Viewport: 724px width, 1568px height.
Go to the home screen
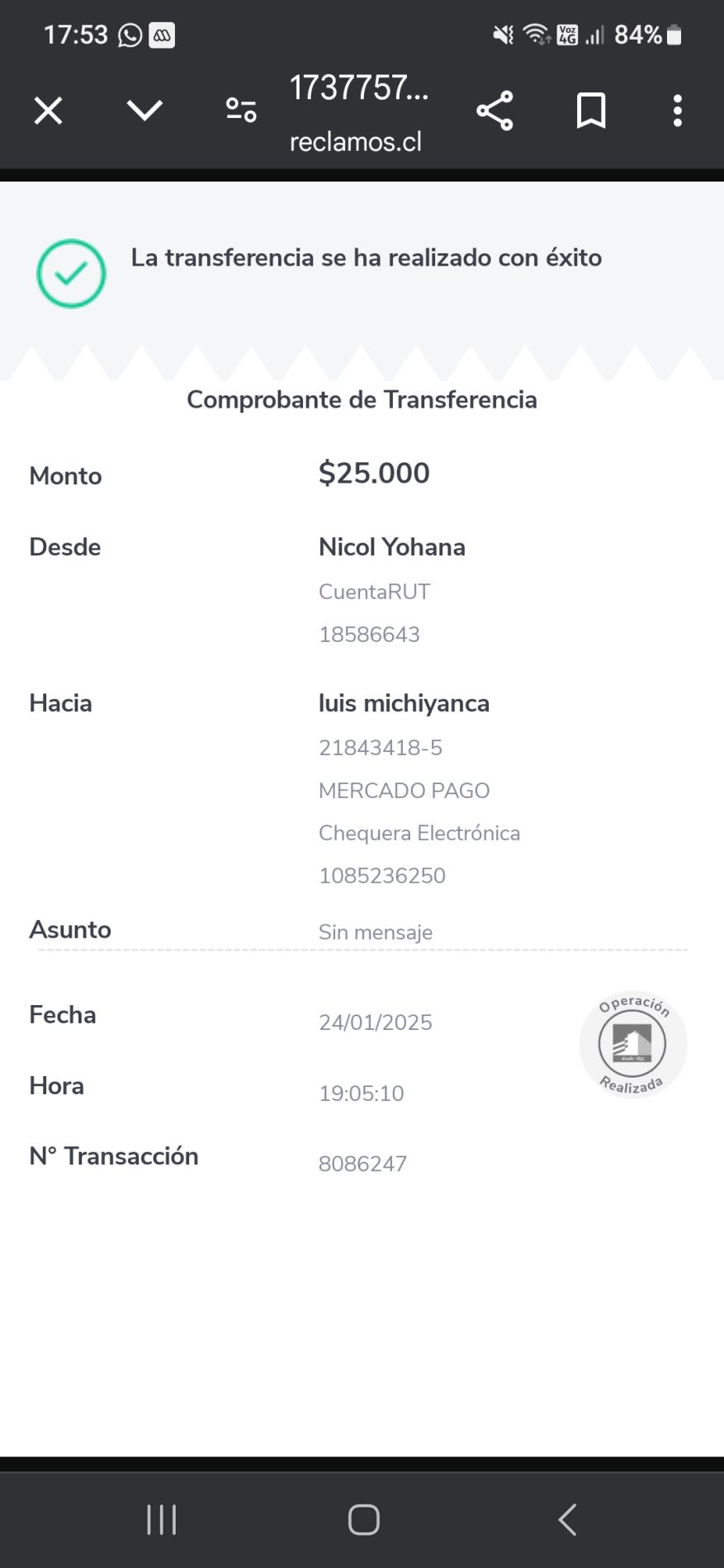tap(363, 1519)
